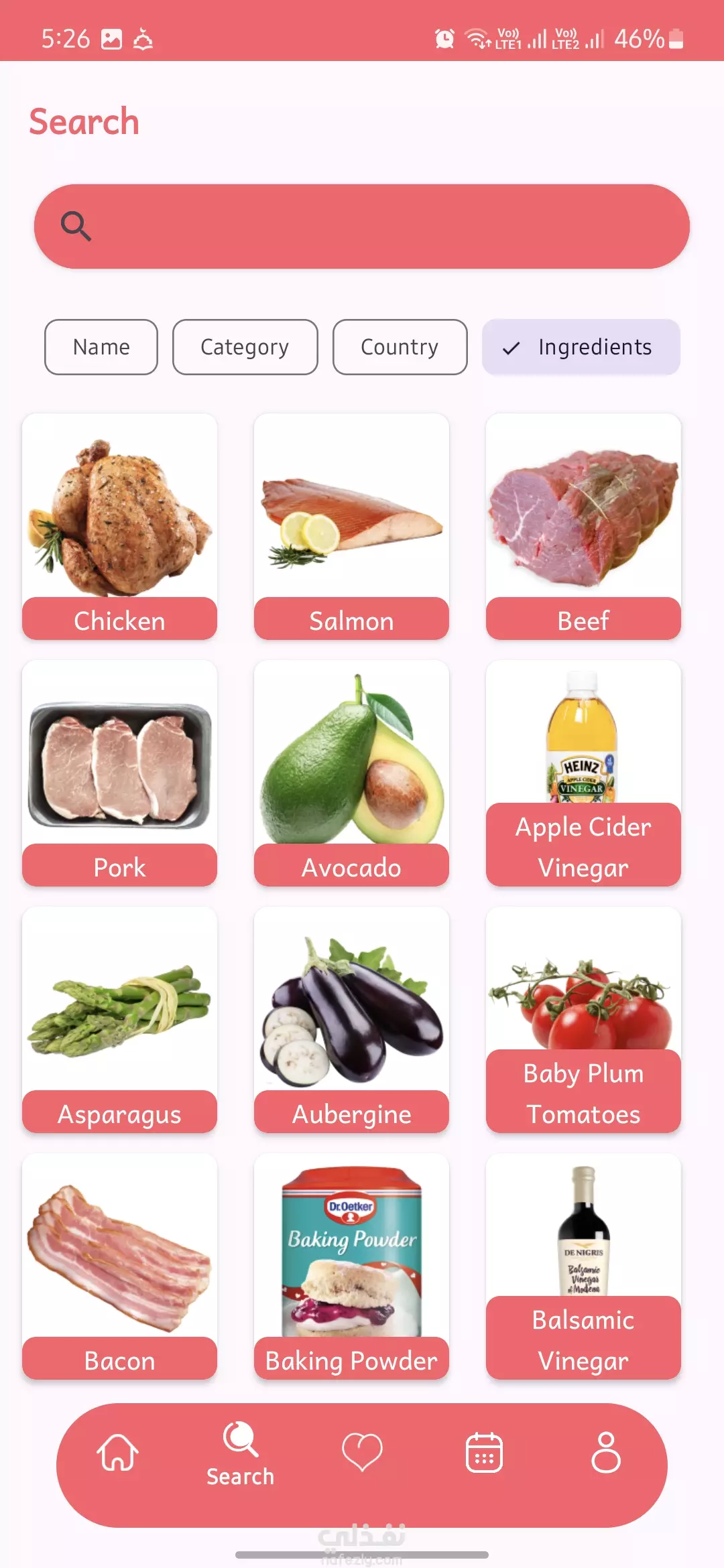Image resolution: width=724 pixels, height=1568 pixels.
Task: Select the Asparagus ingredient card
Action: [119, 1020]
